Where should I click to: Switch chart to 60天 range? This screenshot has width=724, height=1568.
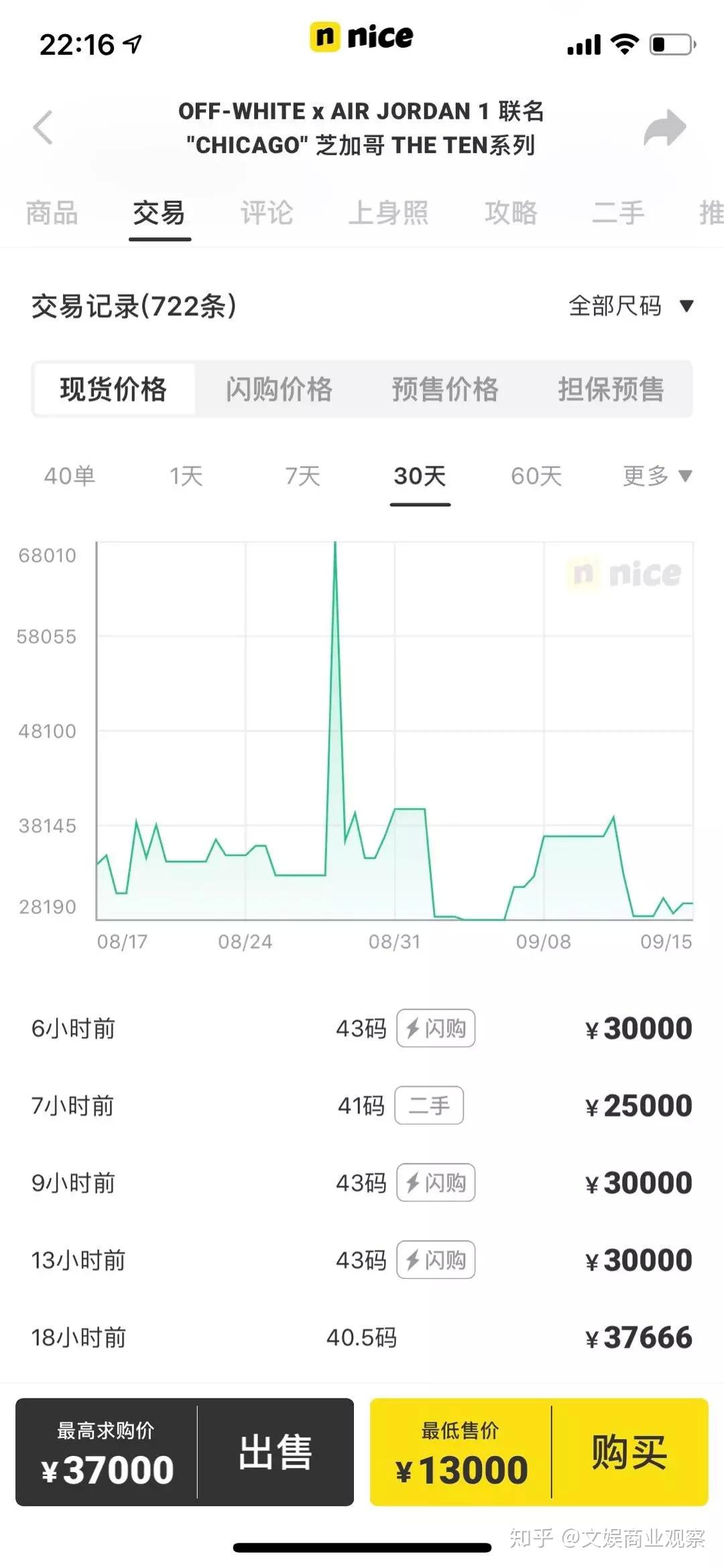536,476
